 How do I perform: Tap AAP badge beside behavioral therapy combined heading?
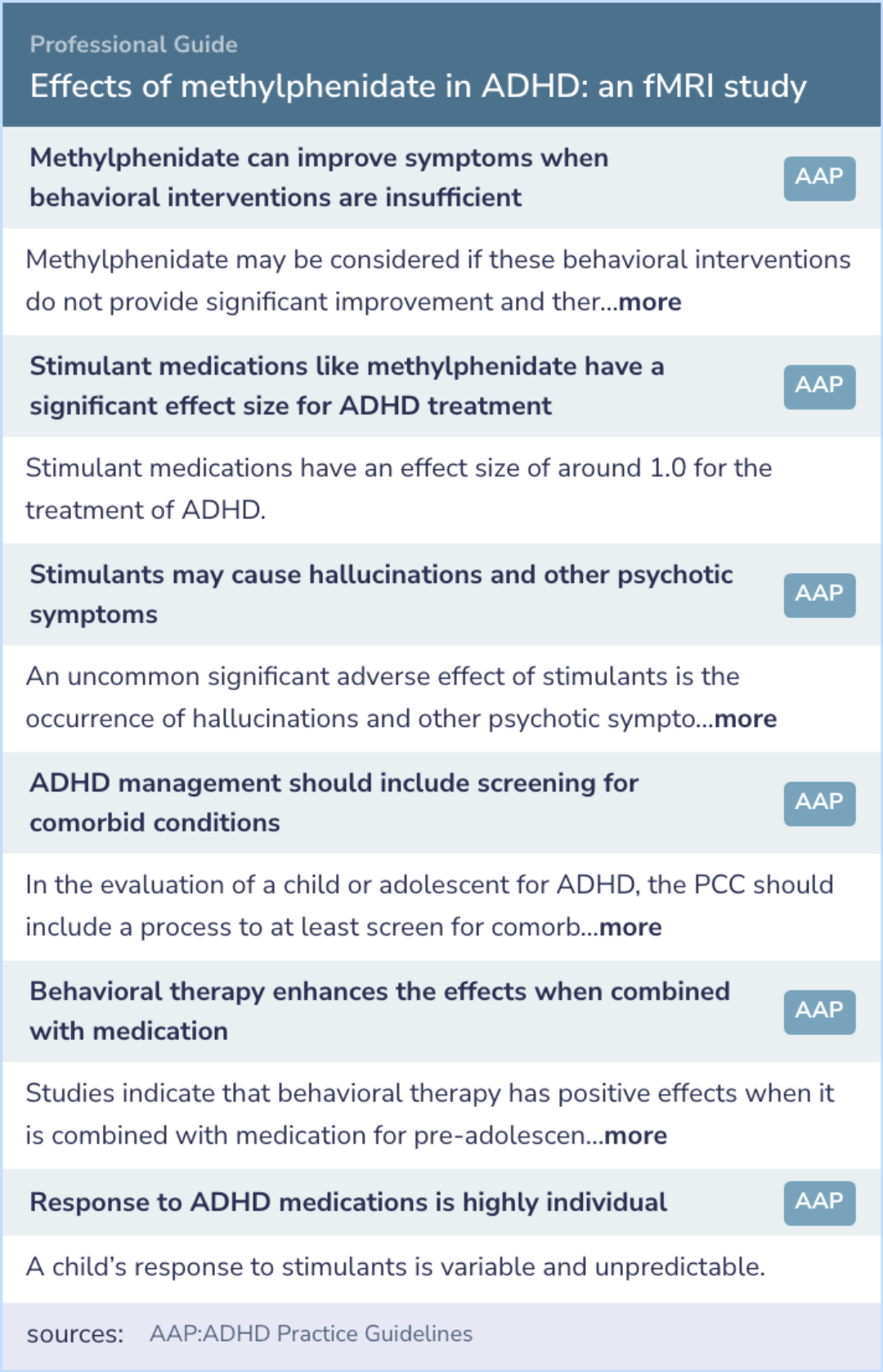point(819,1012)
